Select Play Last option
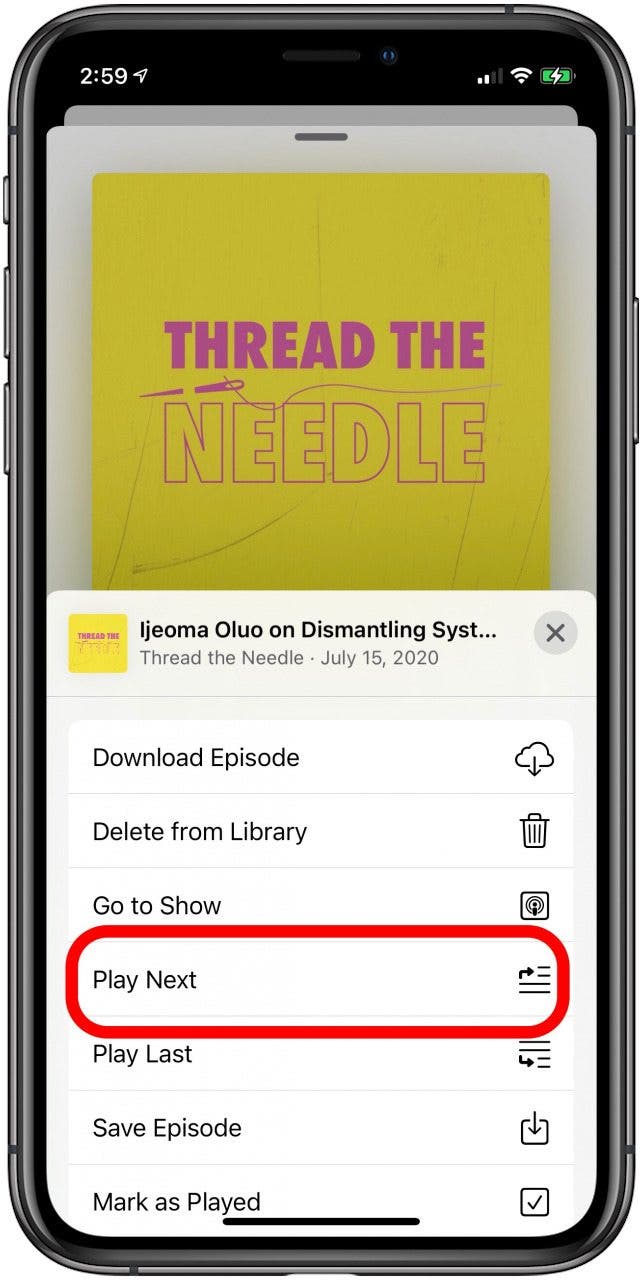The height and width of the screenshot is (1280, 642). click(320, 1054)
